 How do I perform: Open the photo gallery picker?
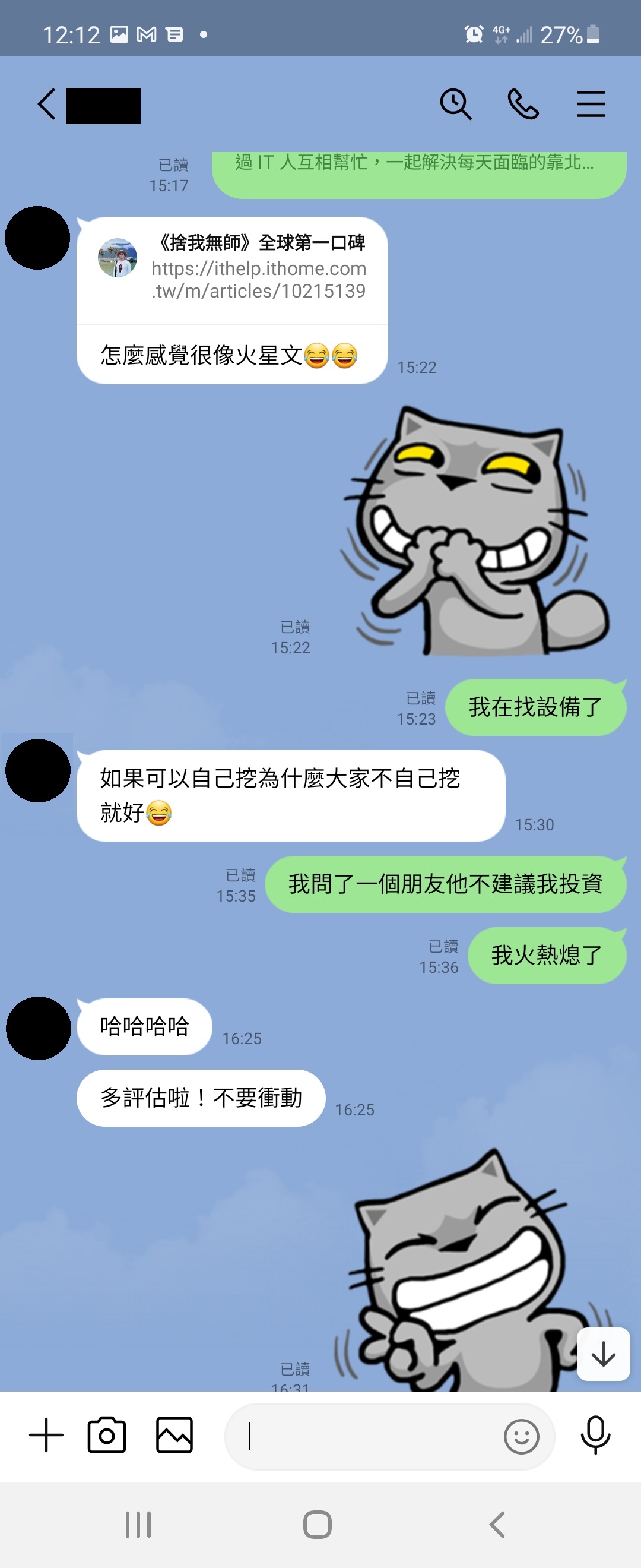pyautogui.click(x=174, y=1436)
